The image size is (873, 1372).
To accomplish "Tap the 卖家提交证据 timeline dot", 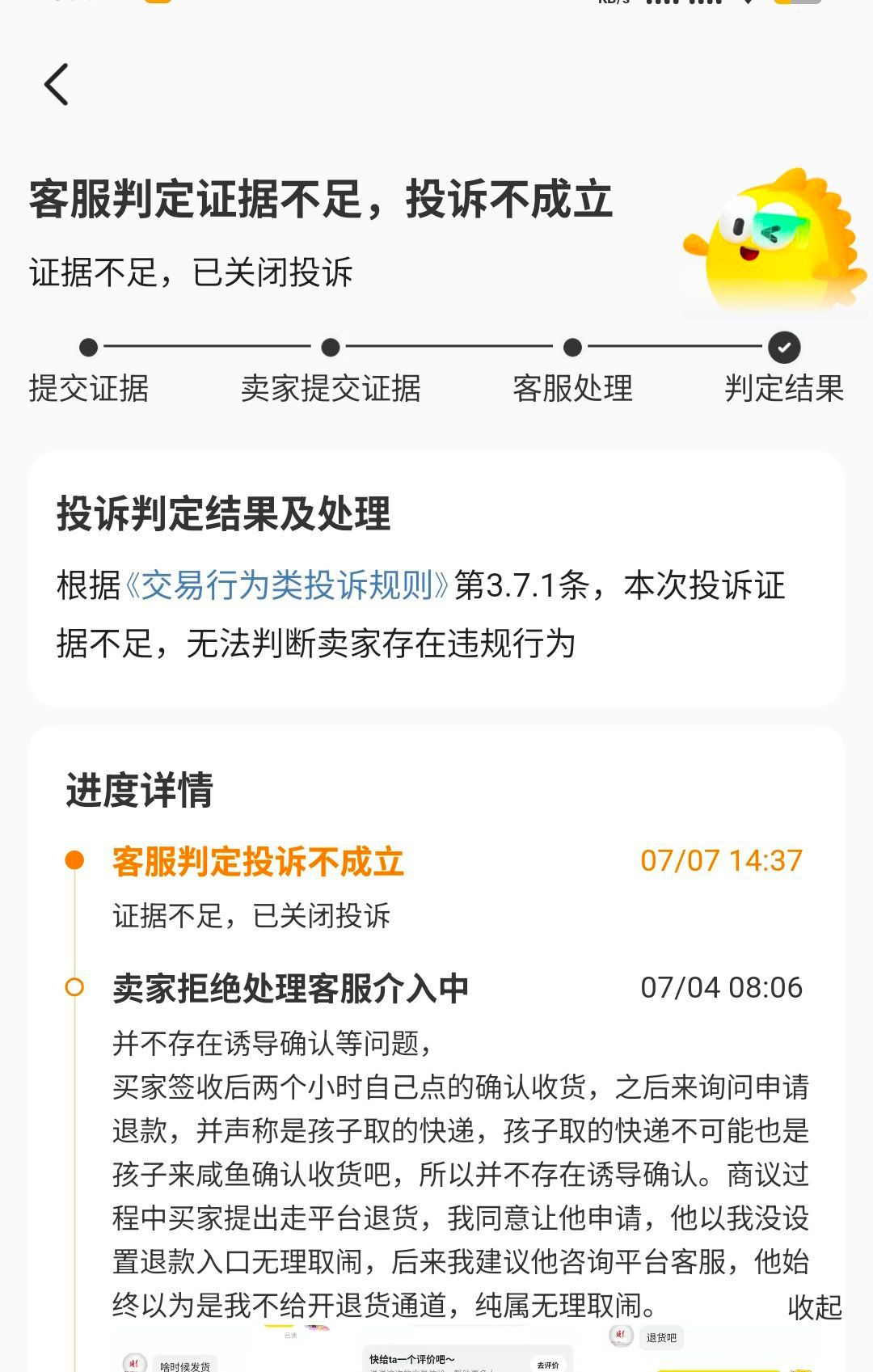I will pos(329,348).
